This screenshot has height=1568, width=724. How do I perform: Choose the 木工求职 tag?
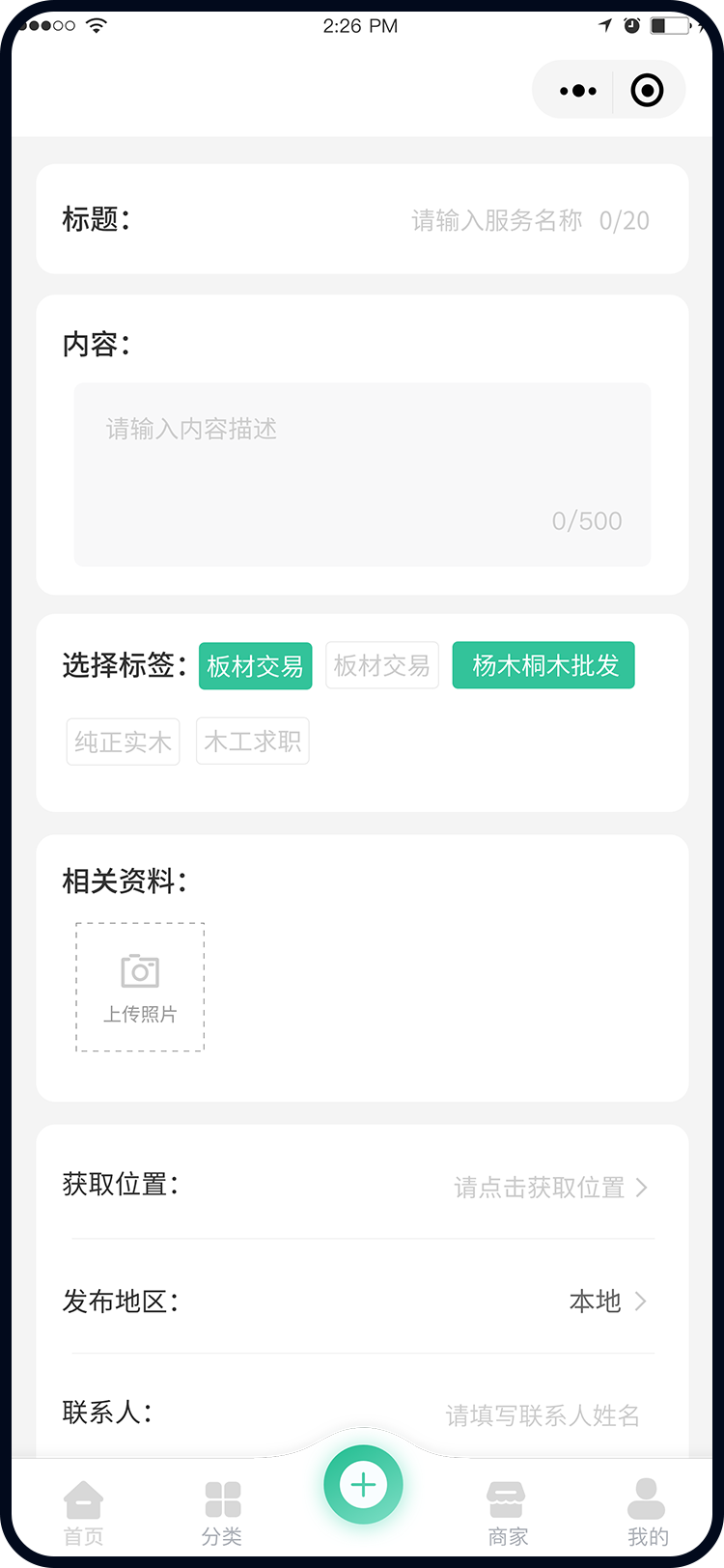(x=253, y=742)
